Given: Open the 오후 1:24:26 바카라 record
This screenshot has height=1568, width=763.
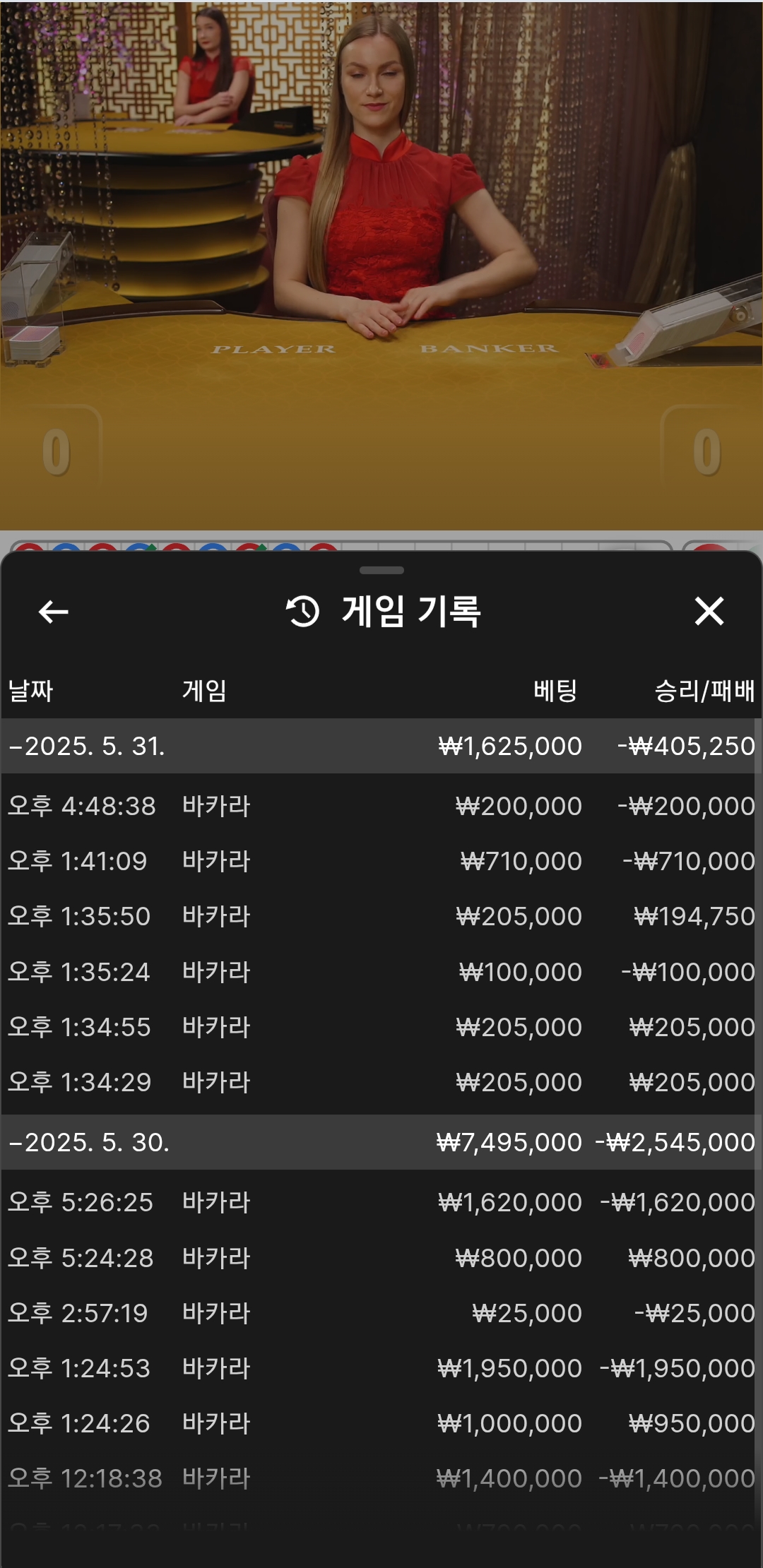Looking at the screenshot, I should [x=381, y=1423].
